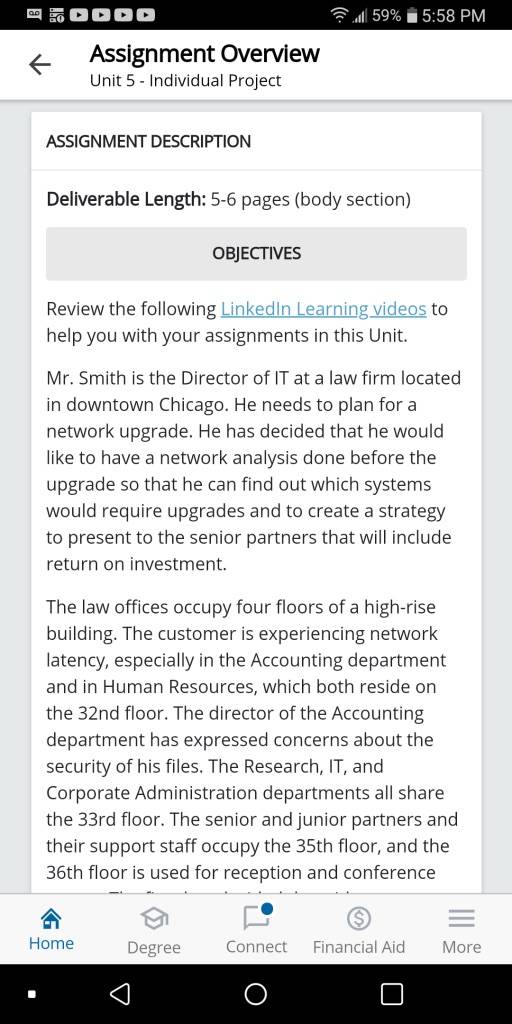The image size is (512, 1024).
Task: Open the Degree tab
Action: point(153,929)
